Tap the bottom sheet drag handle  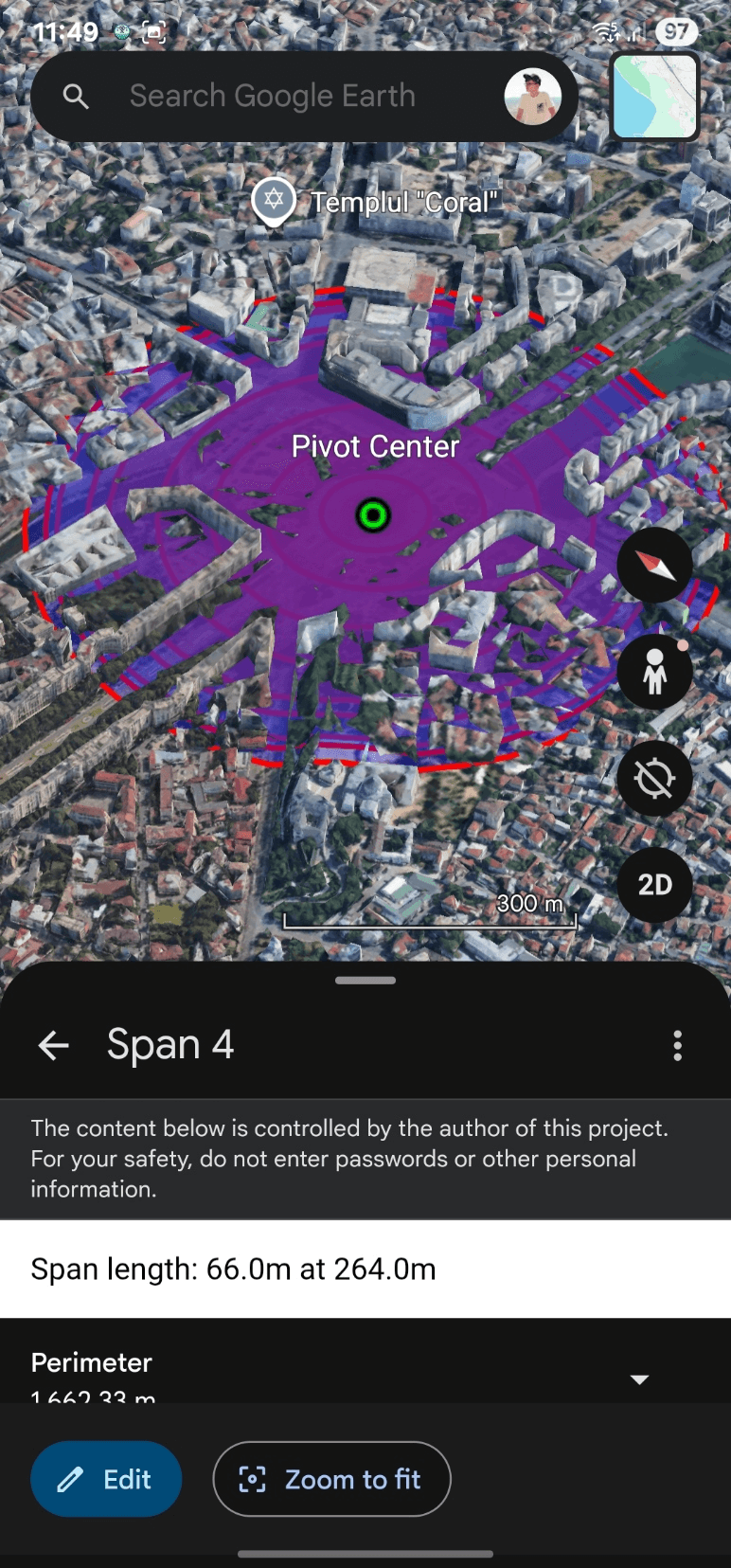coord(365,981)
